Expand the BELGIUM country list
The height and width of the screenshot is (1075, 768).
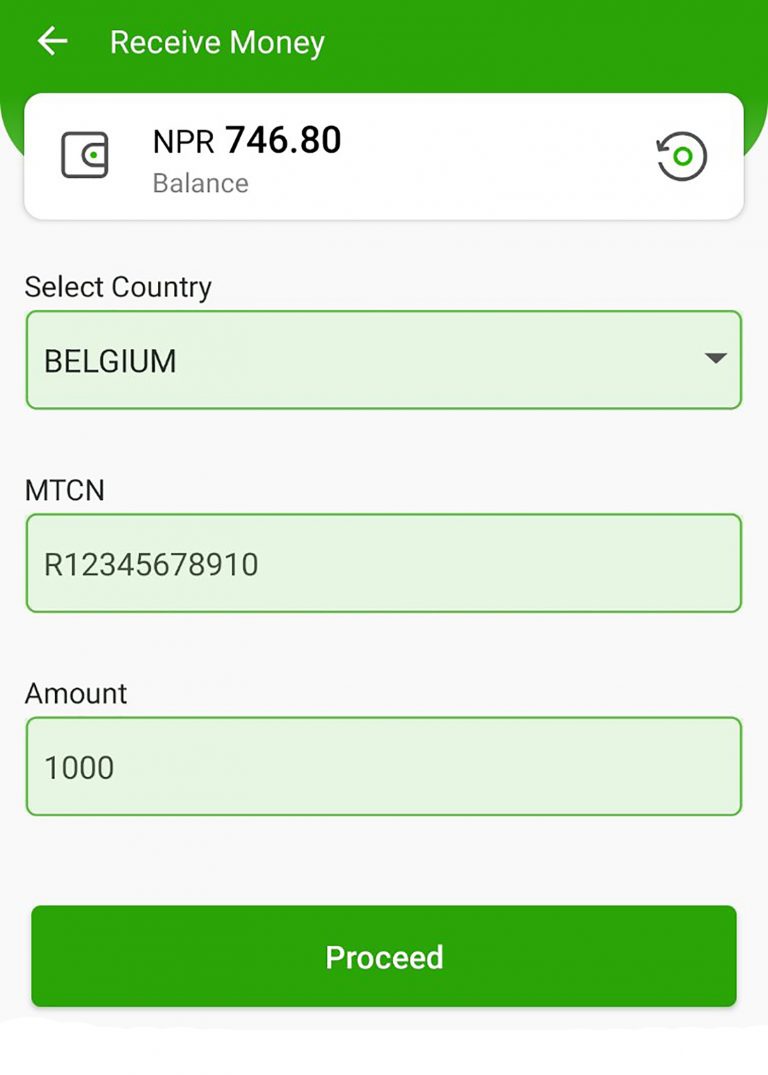point(383,359)
